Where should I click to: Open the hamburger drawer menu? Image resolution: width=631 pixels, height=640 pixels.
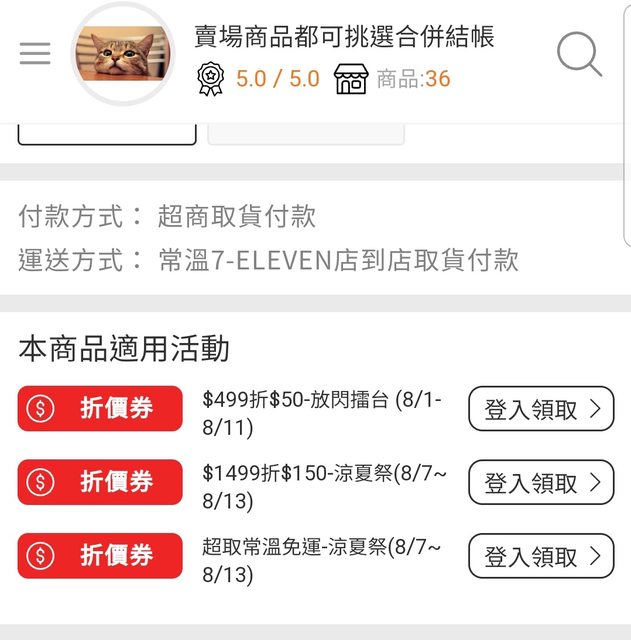35,54
